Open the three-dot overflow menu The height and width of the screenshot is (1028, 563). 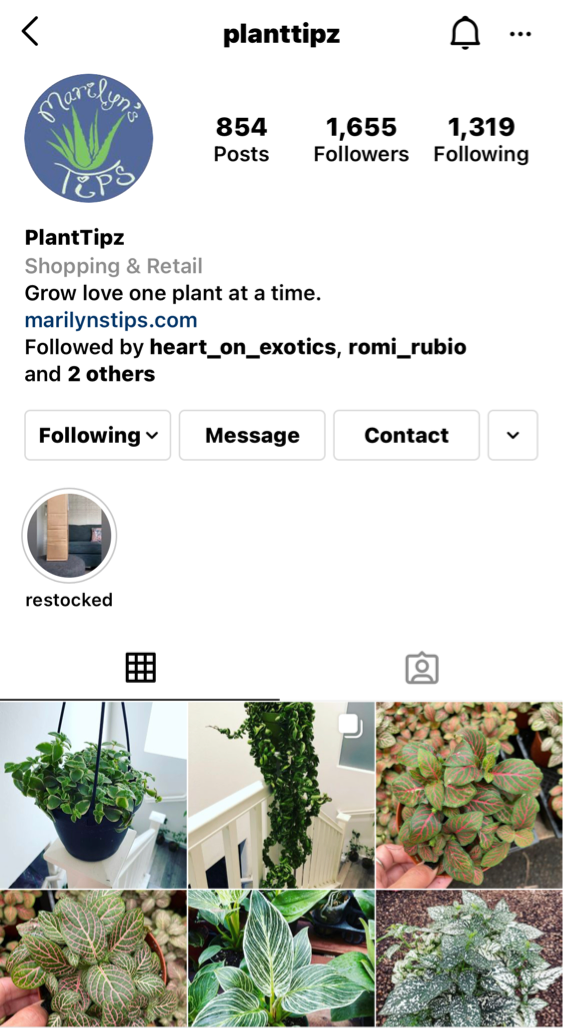[x=520, y=33]
